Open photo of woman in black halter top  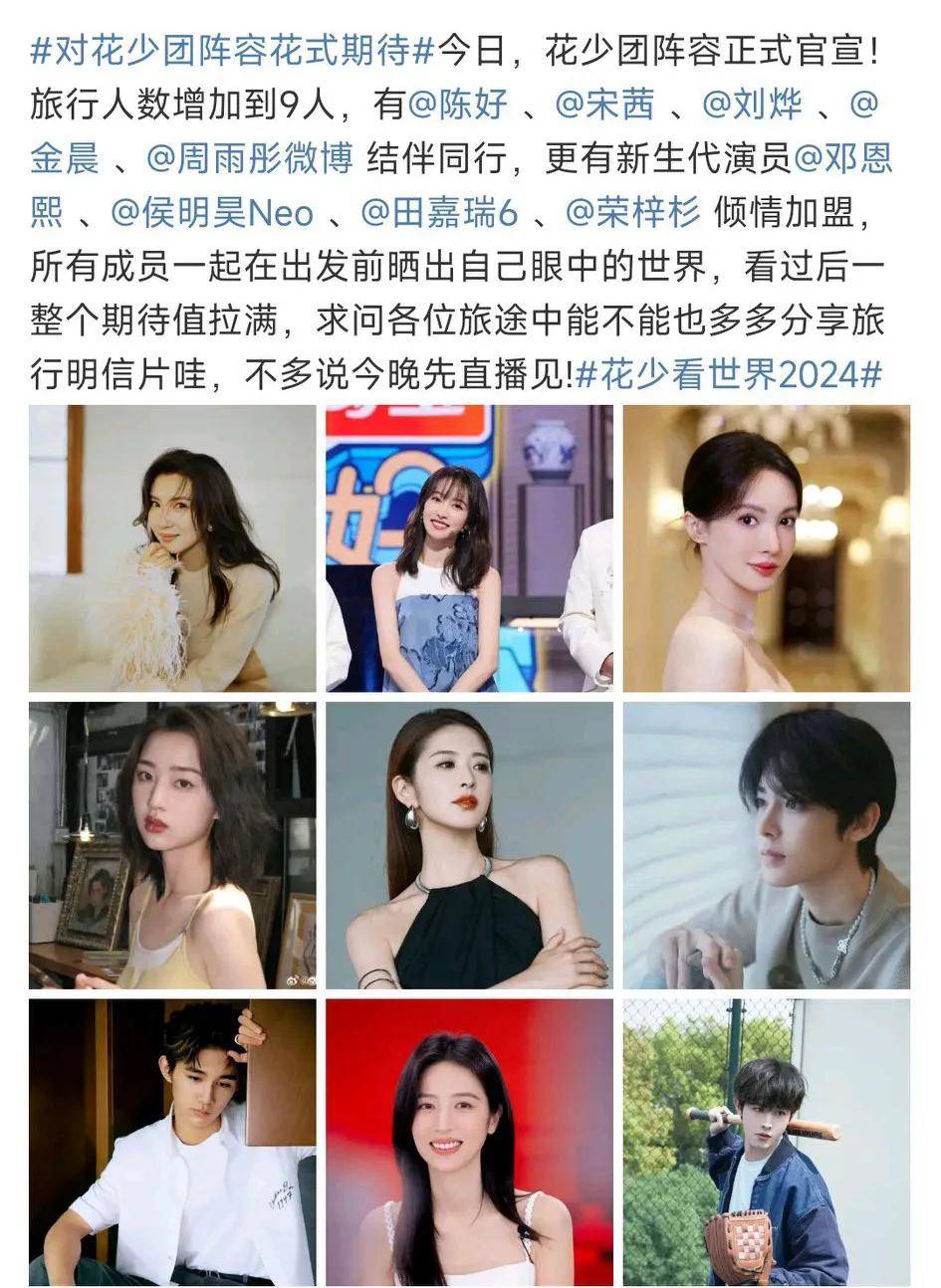469,845
